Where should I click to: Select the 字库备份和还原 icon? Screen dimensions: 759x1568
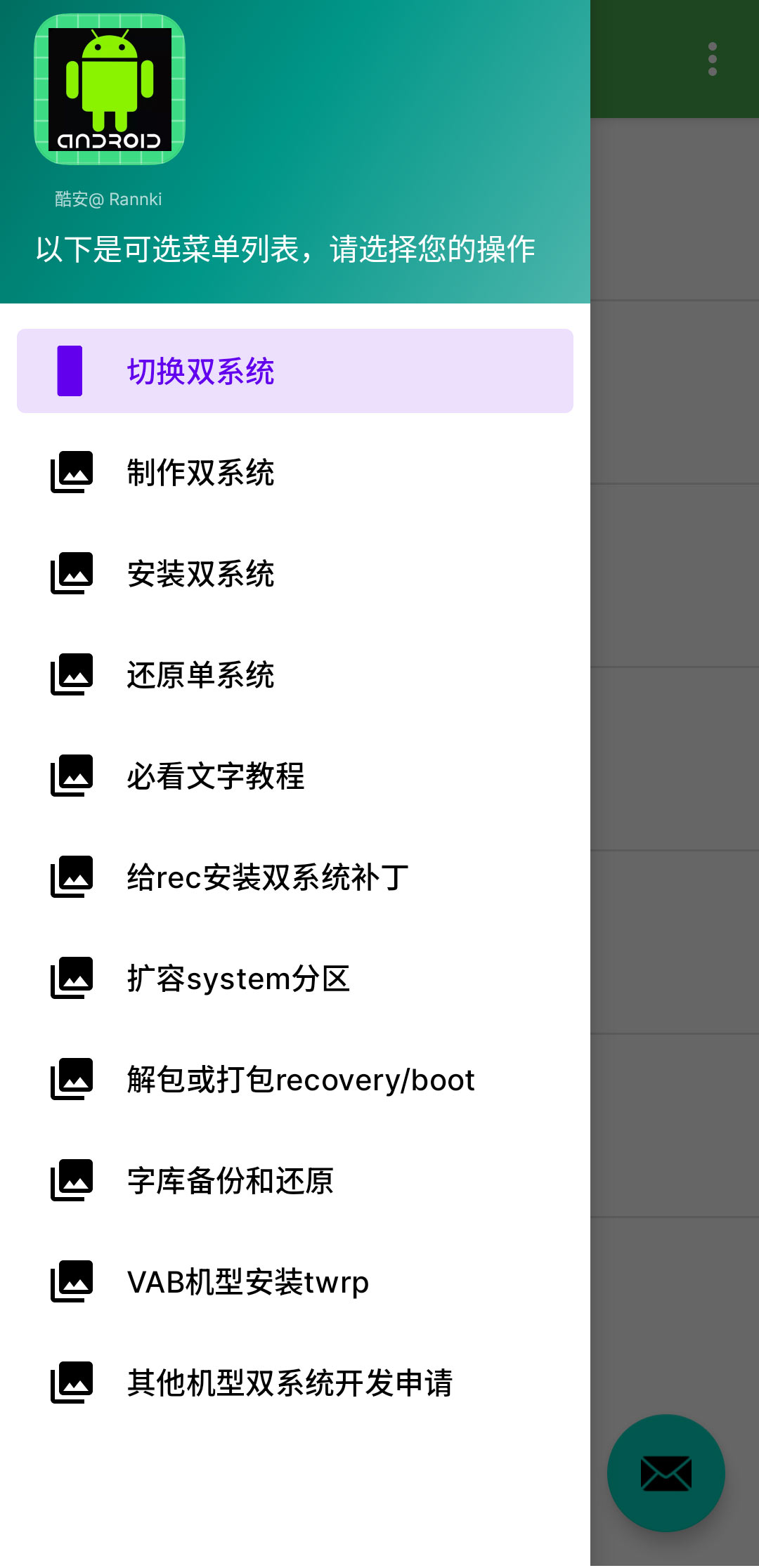pos(72,1180)
